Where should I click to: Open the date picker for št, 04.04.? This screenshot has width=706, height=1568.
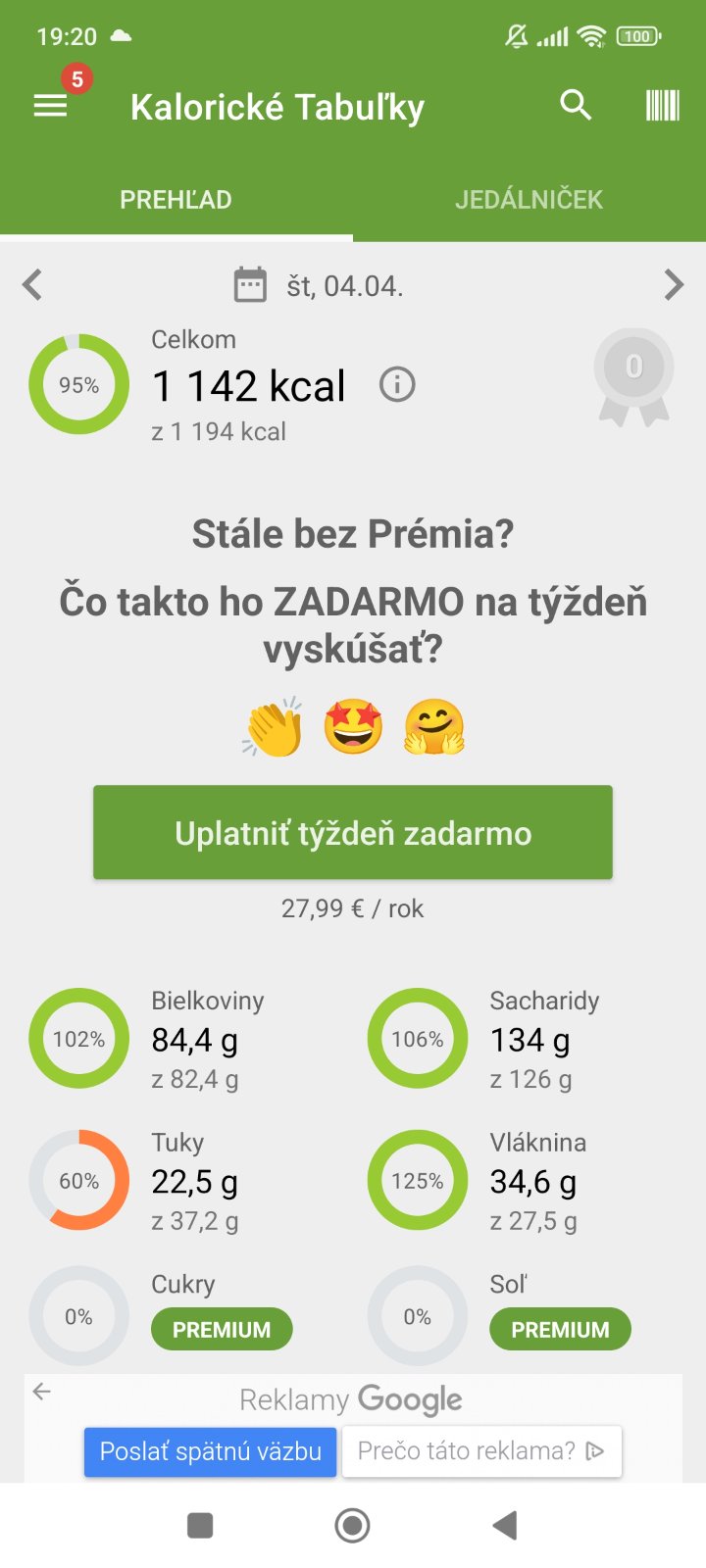click(x=320, y=285)
